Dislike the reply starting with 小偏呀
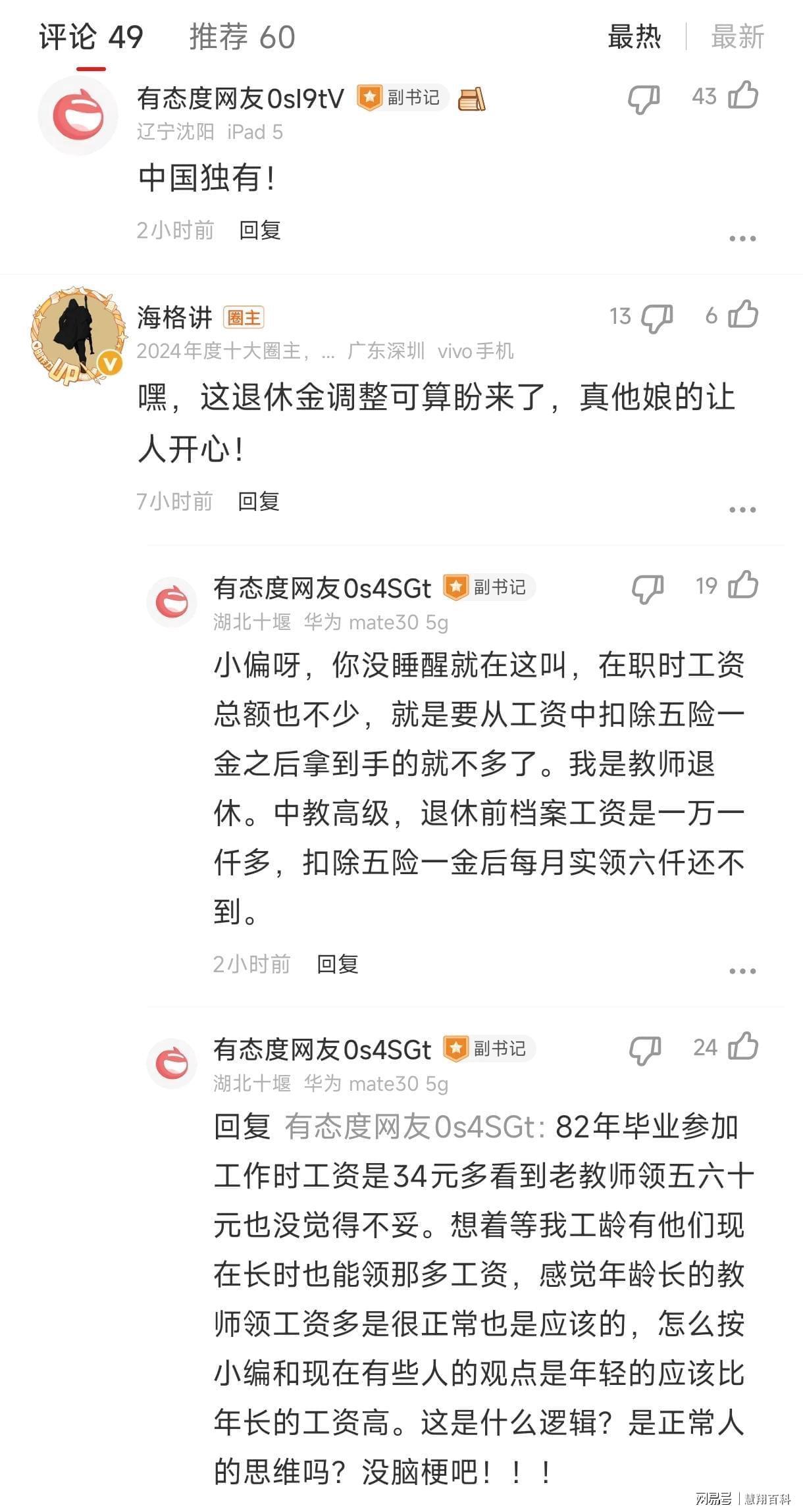 (x=648, y=588)
